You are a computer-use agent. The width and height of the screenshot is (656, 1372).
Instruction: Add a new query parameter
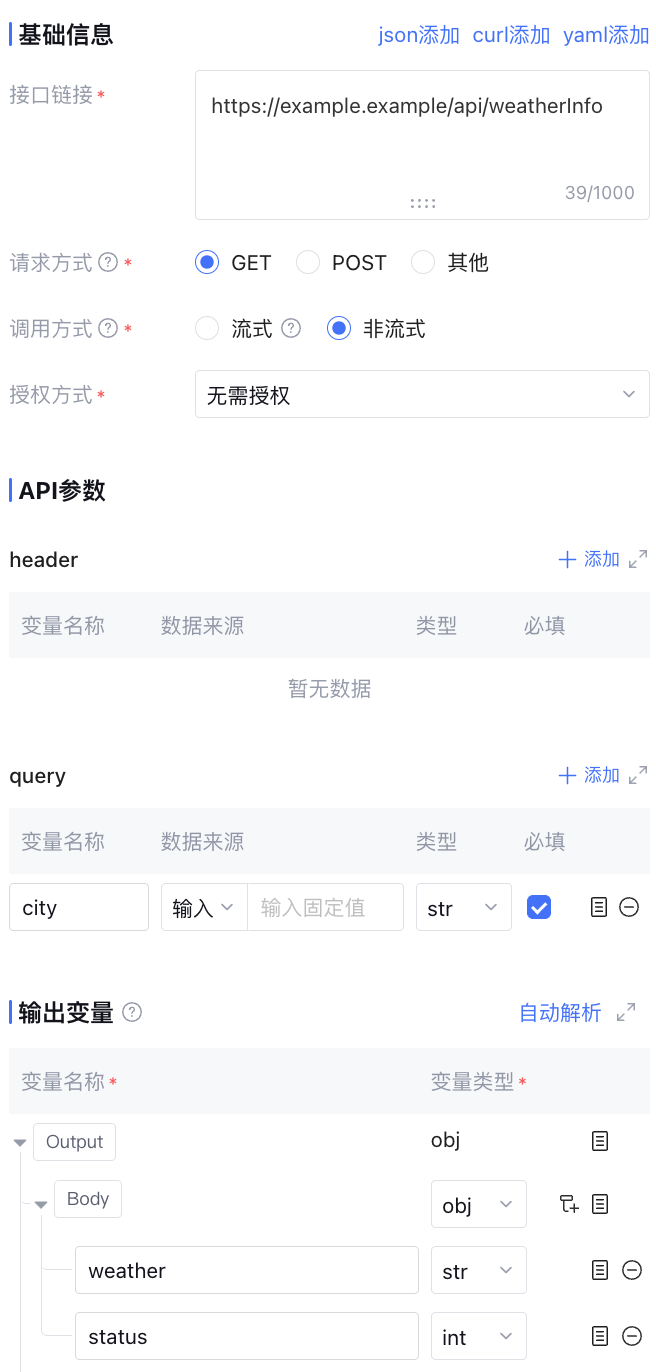click(x=589, y=776)
